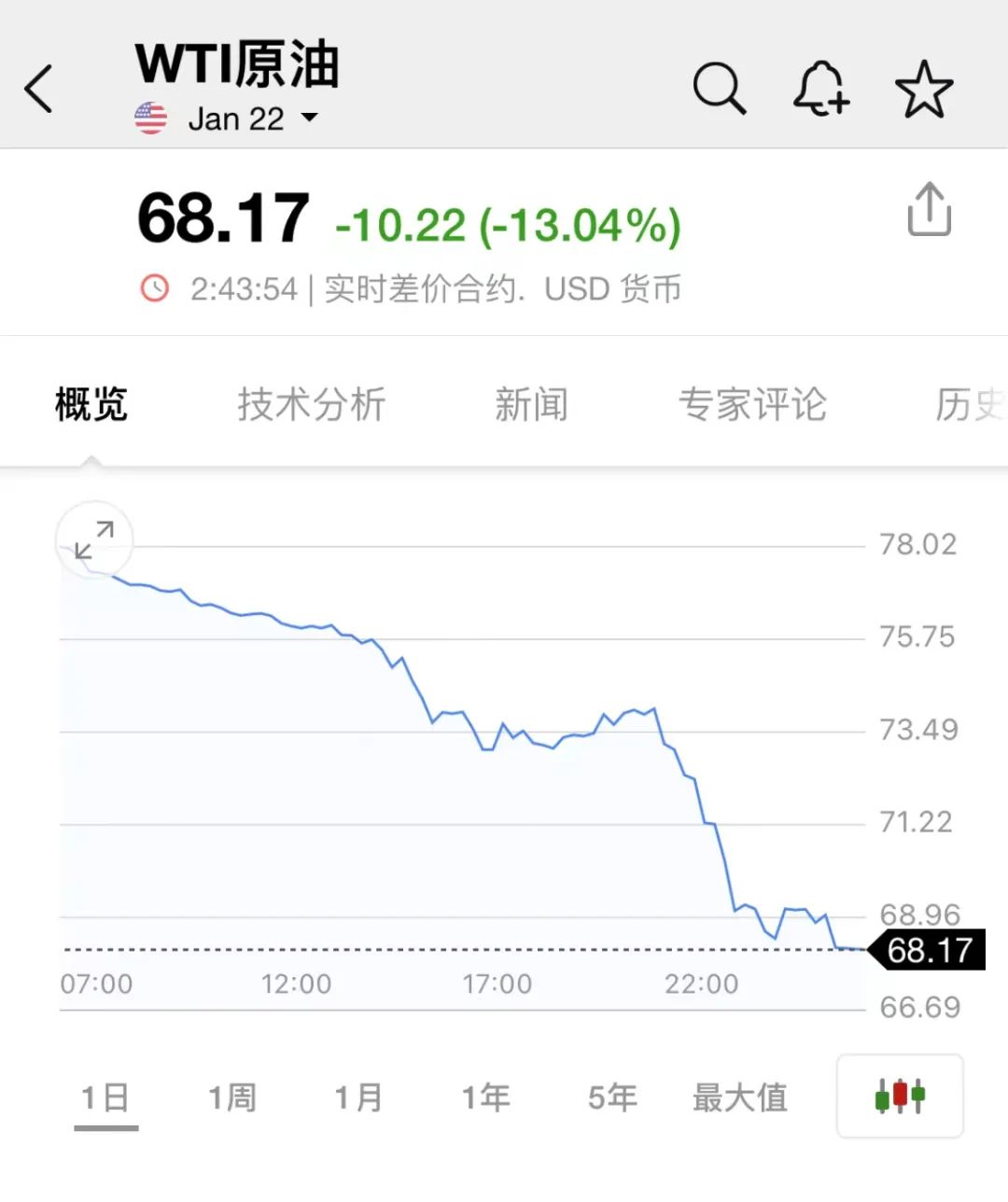1008x1202 pixels.
Task: Select the 概览 tab
Action: [x=91, y=405]
